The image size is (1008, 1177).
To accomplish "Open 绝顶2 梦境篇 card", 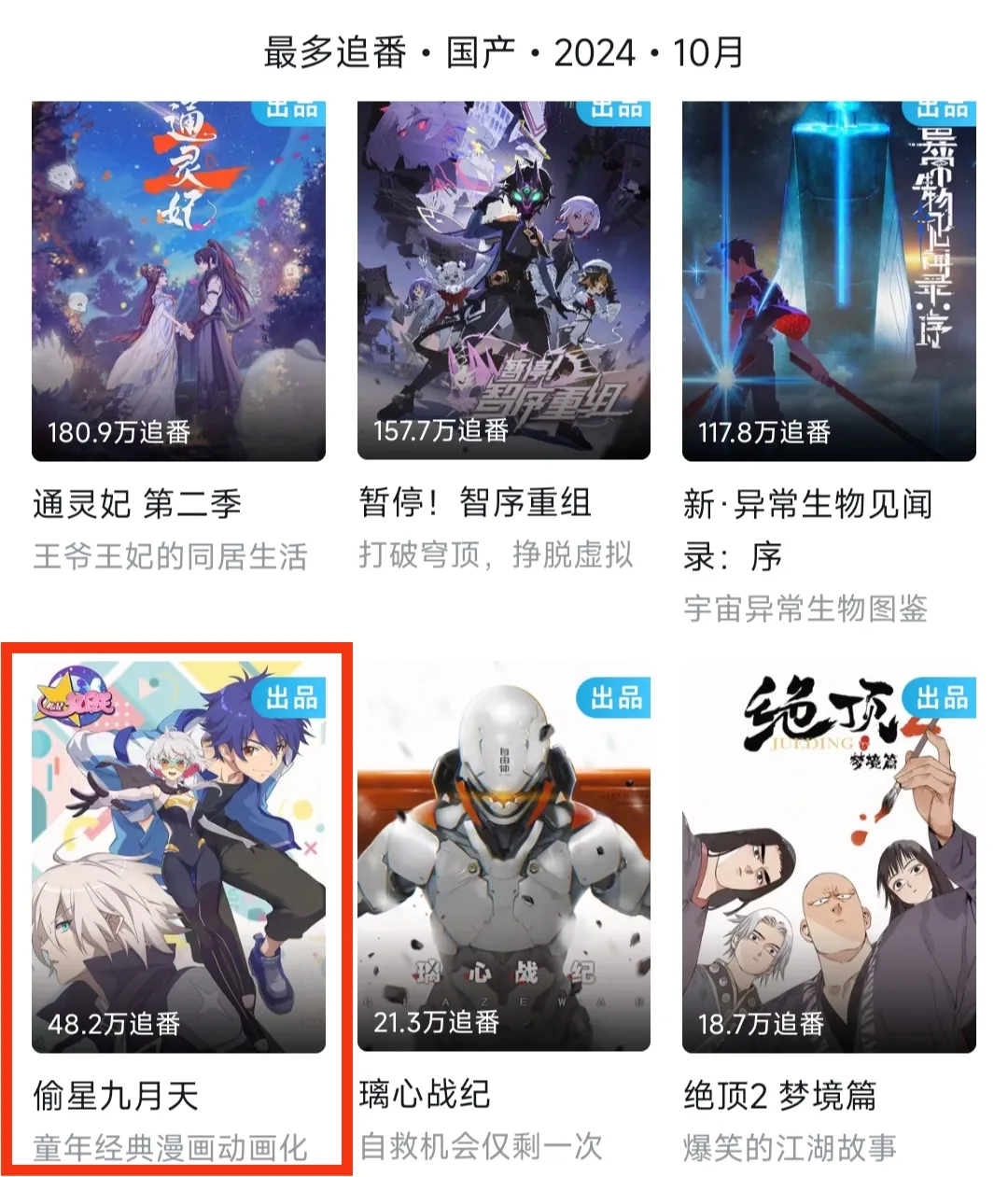I will click(x=828, y=859).
